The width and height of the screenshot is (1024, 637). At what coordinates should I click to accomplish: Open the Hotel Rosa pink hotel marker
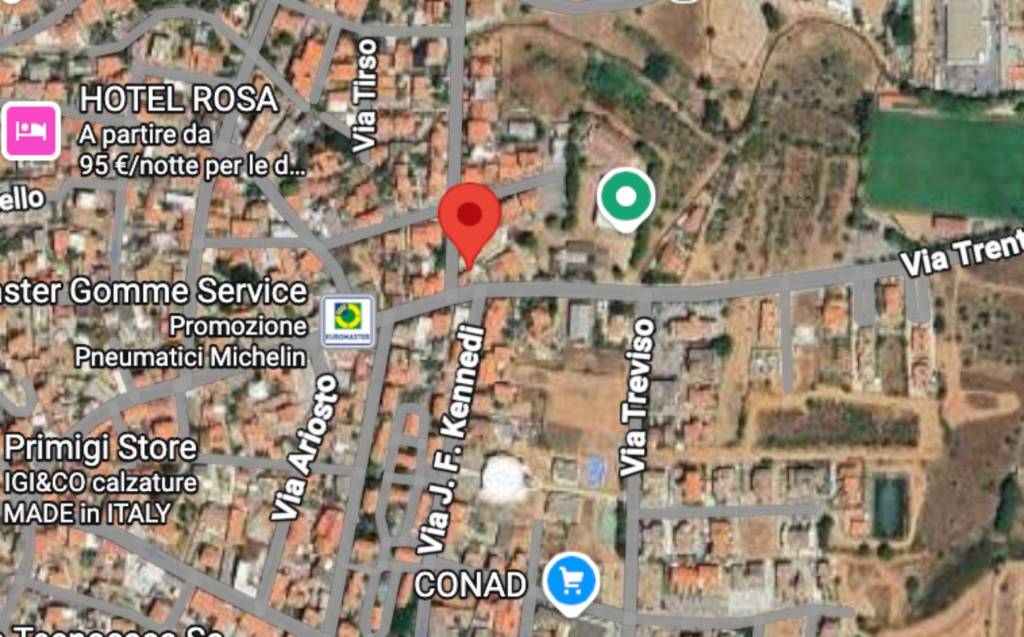pos(30,131)
